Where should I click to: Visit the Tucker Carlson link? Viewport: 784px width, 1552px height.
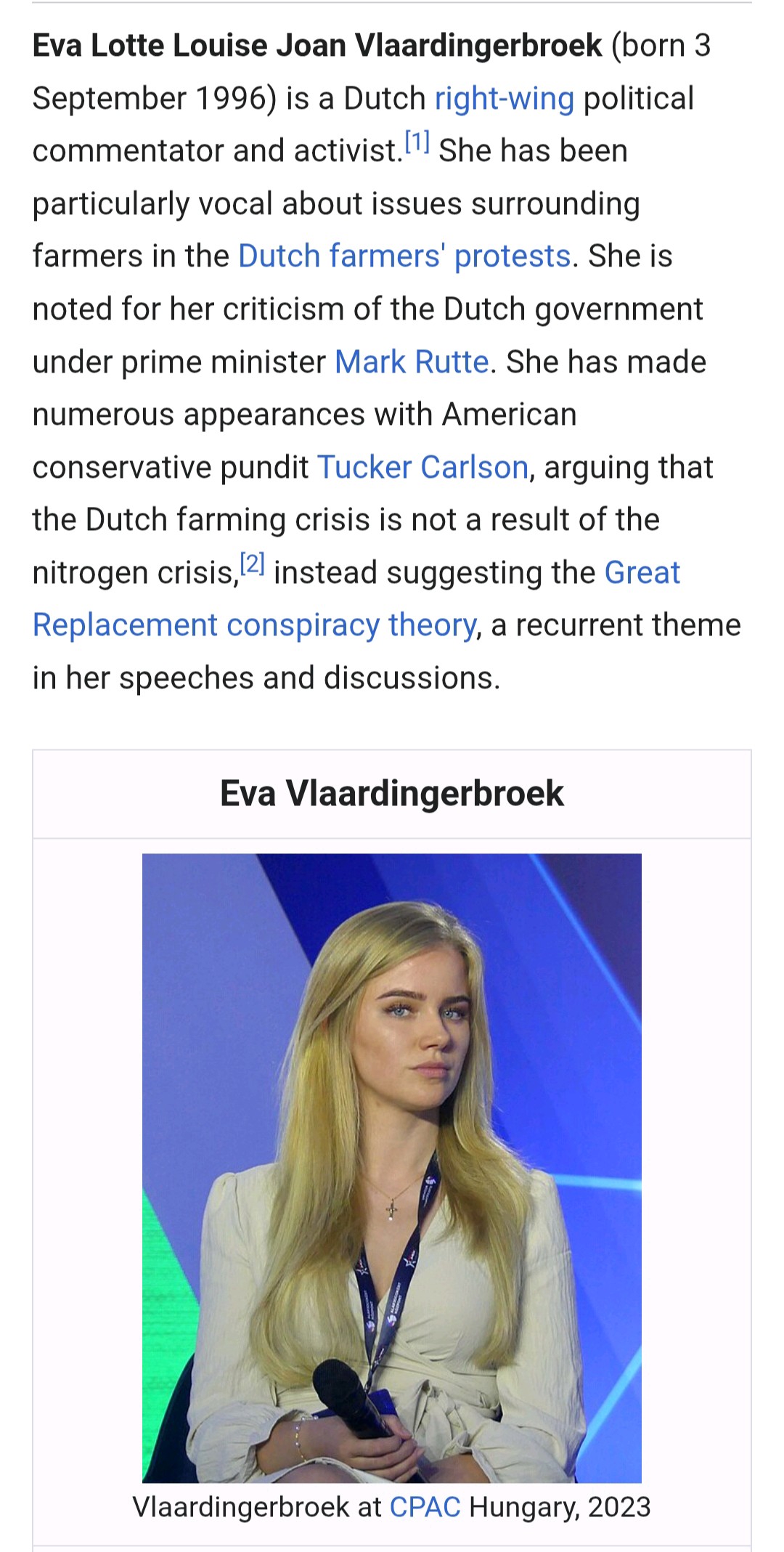pos(422,467)
